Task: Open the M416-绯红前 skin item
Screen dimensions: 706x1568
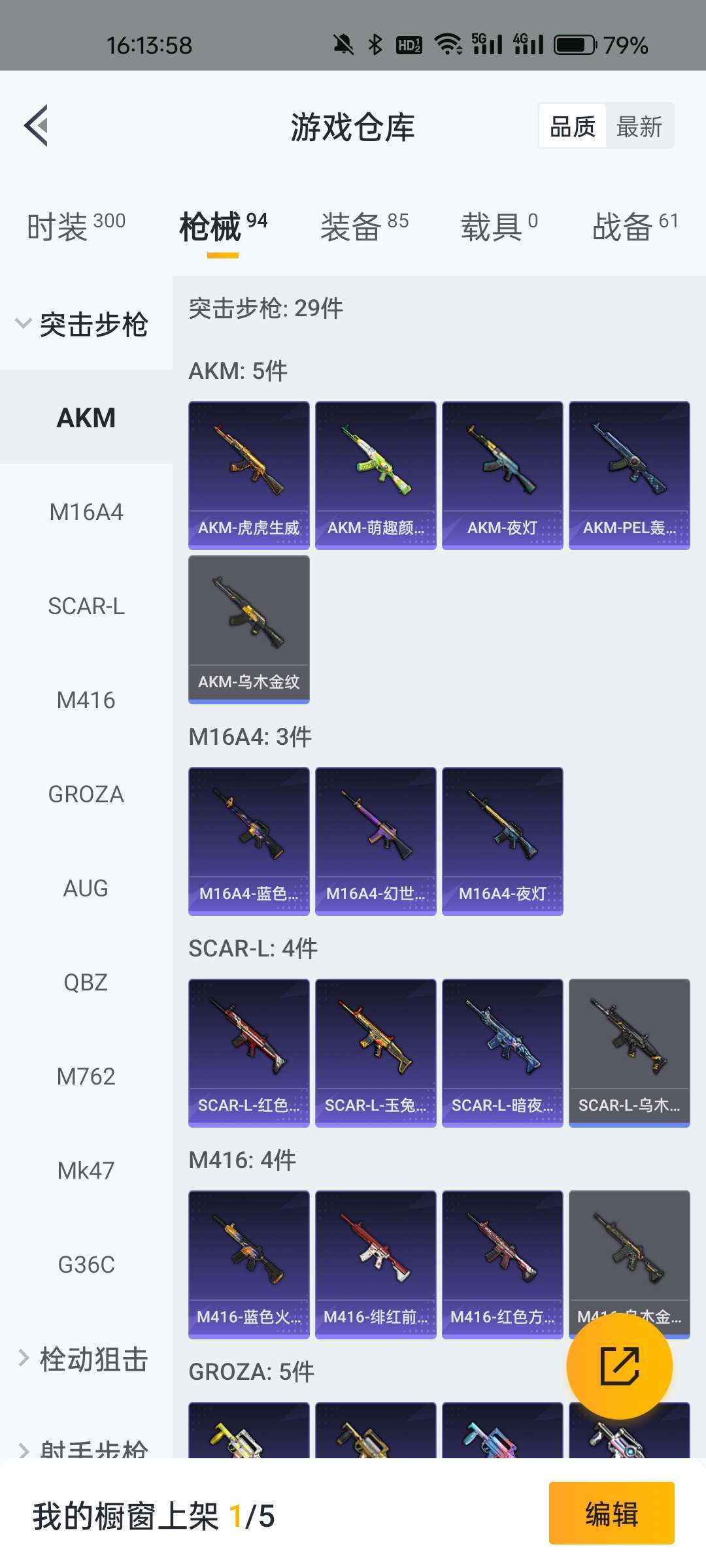Action: pos(375,1265)
